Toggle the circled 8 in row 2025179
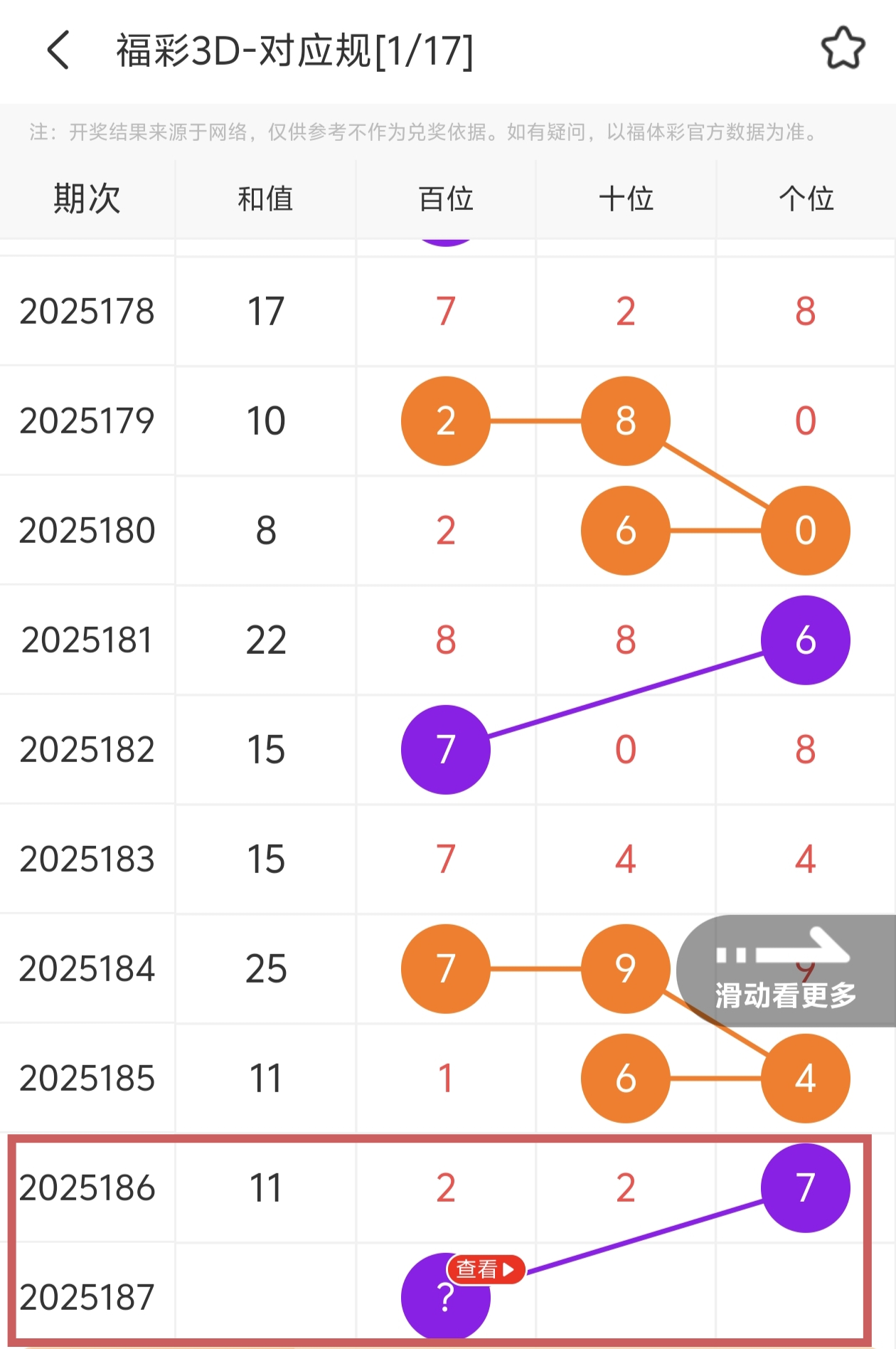896x1349 pixels. pos(625,421)
